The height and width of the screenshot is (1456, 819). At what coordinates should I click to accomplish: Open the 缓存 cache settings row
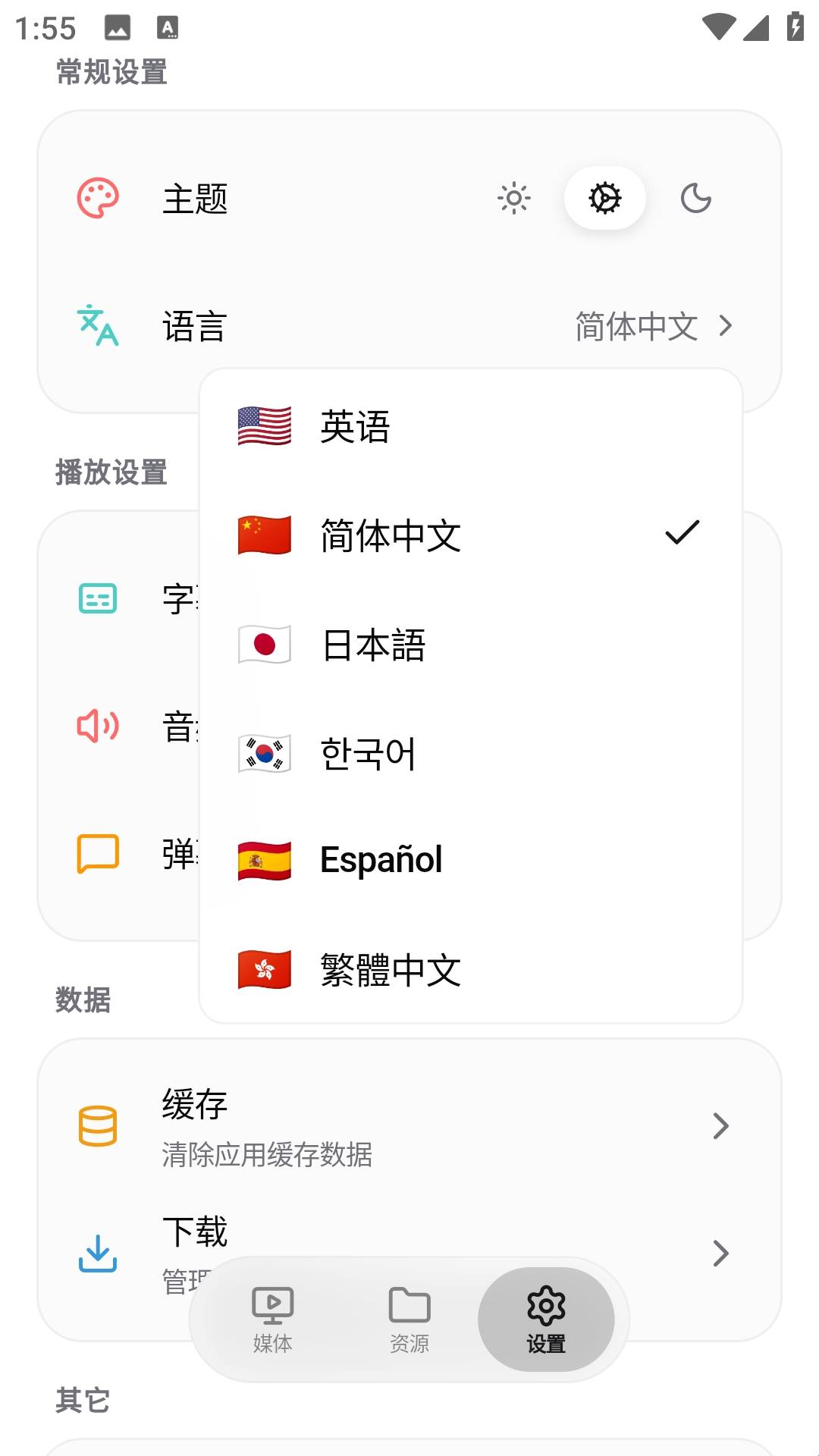[409, 1126]
